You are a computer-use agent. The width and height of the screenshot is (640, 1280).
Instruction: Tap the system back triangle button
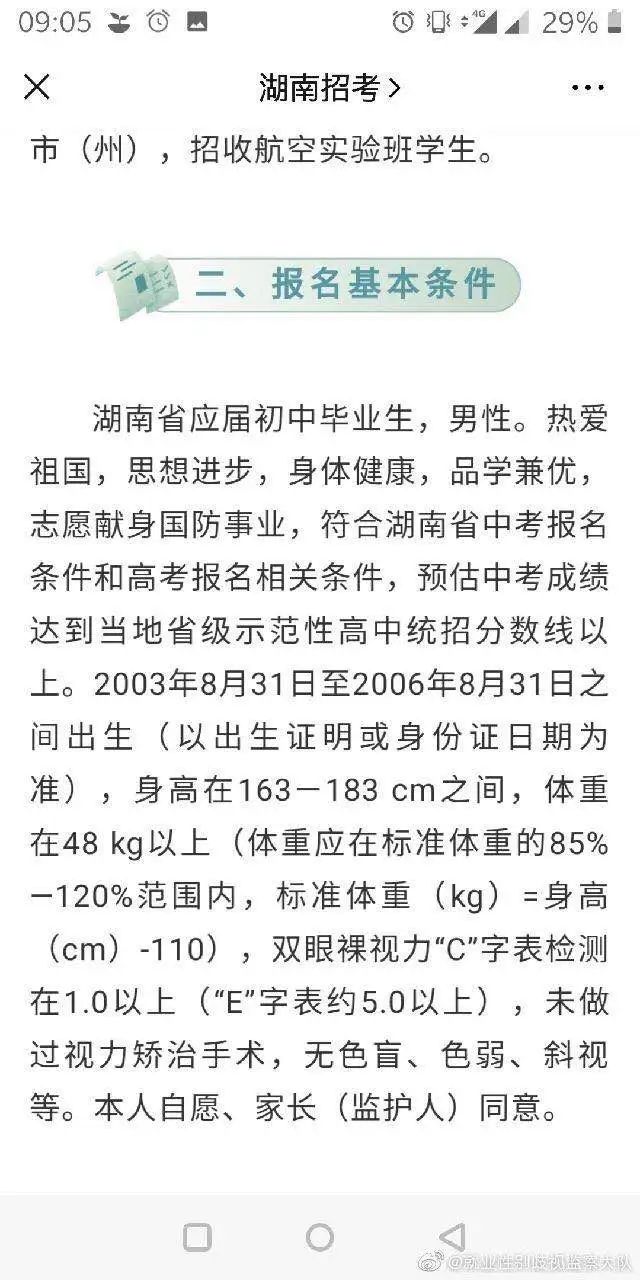pos(452,1237)
